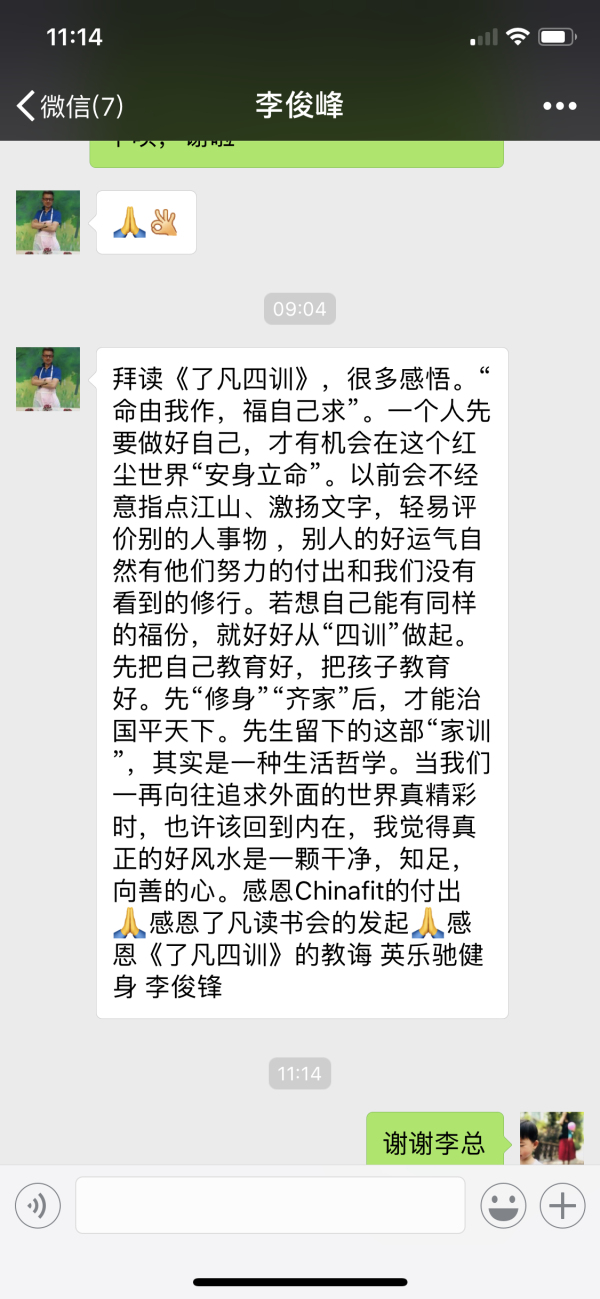600x1299 pixels.
Task: Go back to the 微信 chat list
Action: [68, 106]
